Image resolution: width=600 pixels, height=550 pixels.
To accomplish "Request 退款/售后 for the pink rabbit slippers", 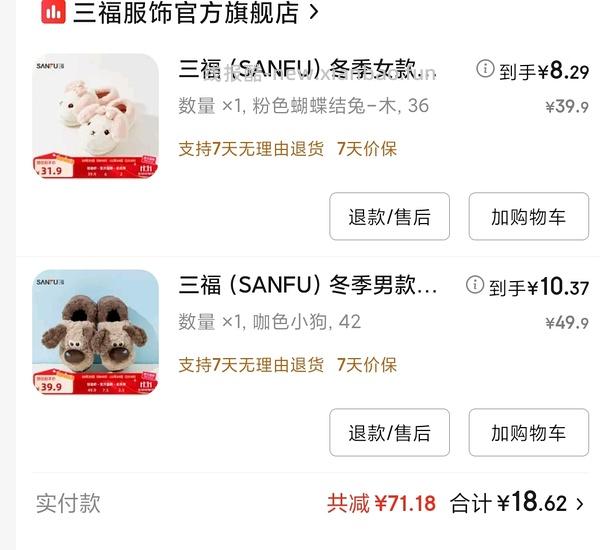I will [x=389, y=217].
